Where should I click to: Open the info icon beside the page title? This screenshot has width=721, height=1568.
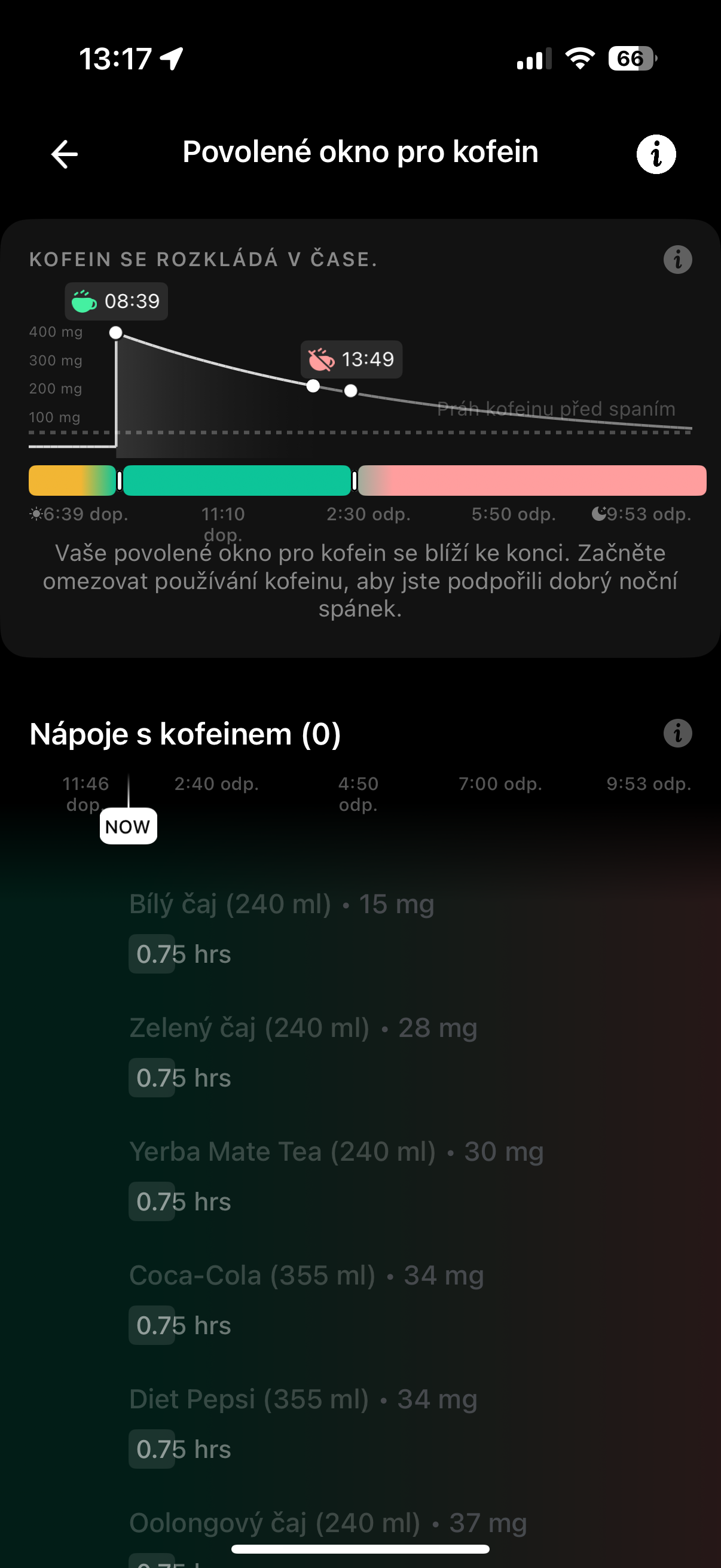pos(656,153)
